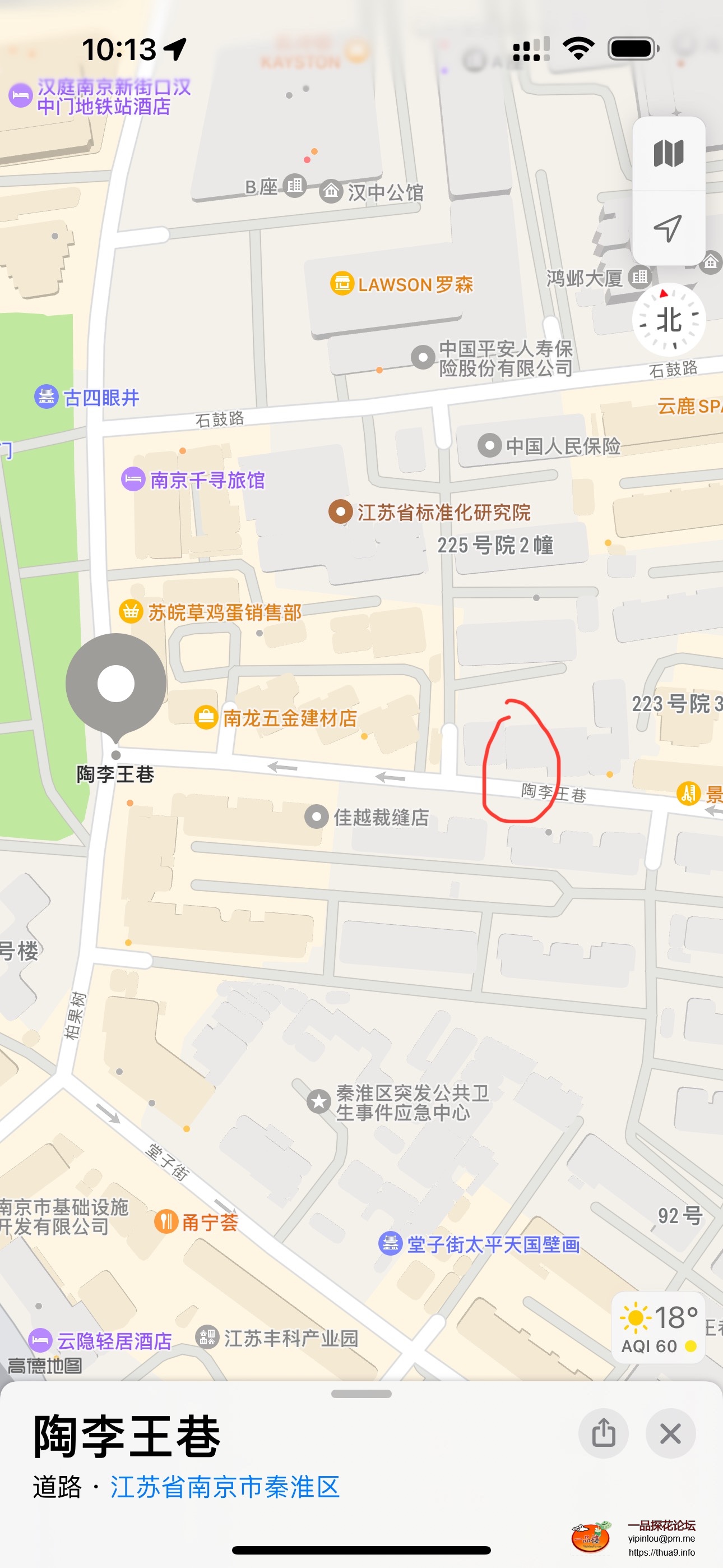This screenshot has width=723, height=1568.
Task: Open the map mode selector
Action: 668,154
